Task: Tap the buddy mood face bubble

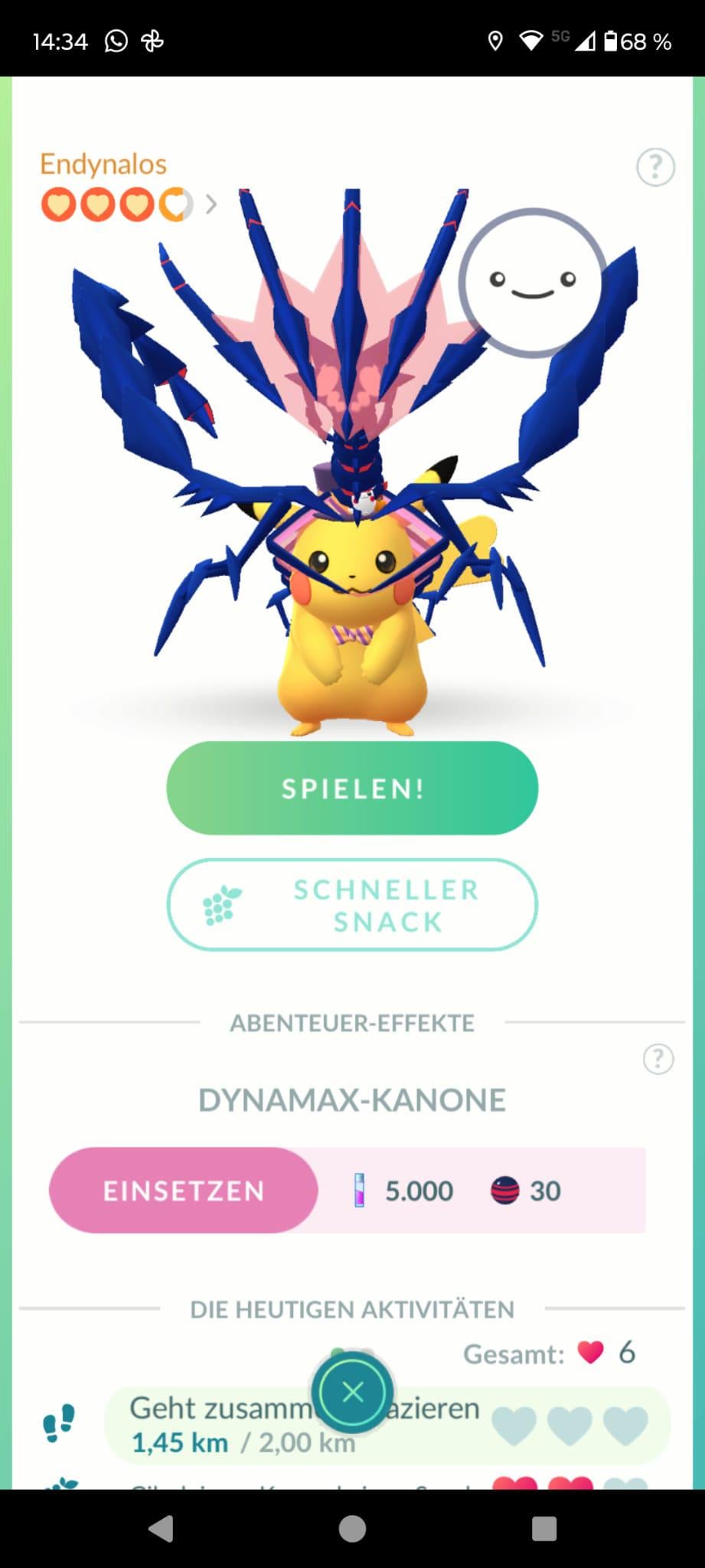Action: point(533,282)
